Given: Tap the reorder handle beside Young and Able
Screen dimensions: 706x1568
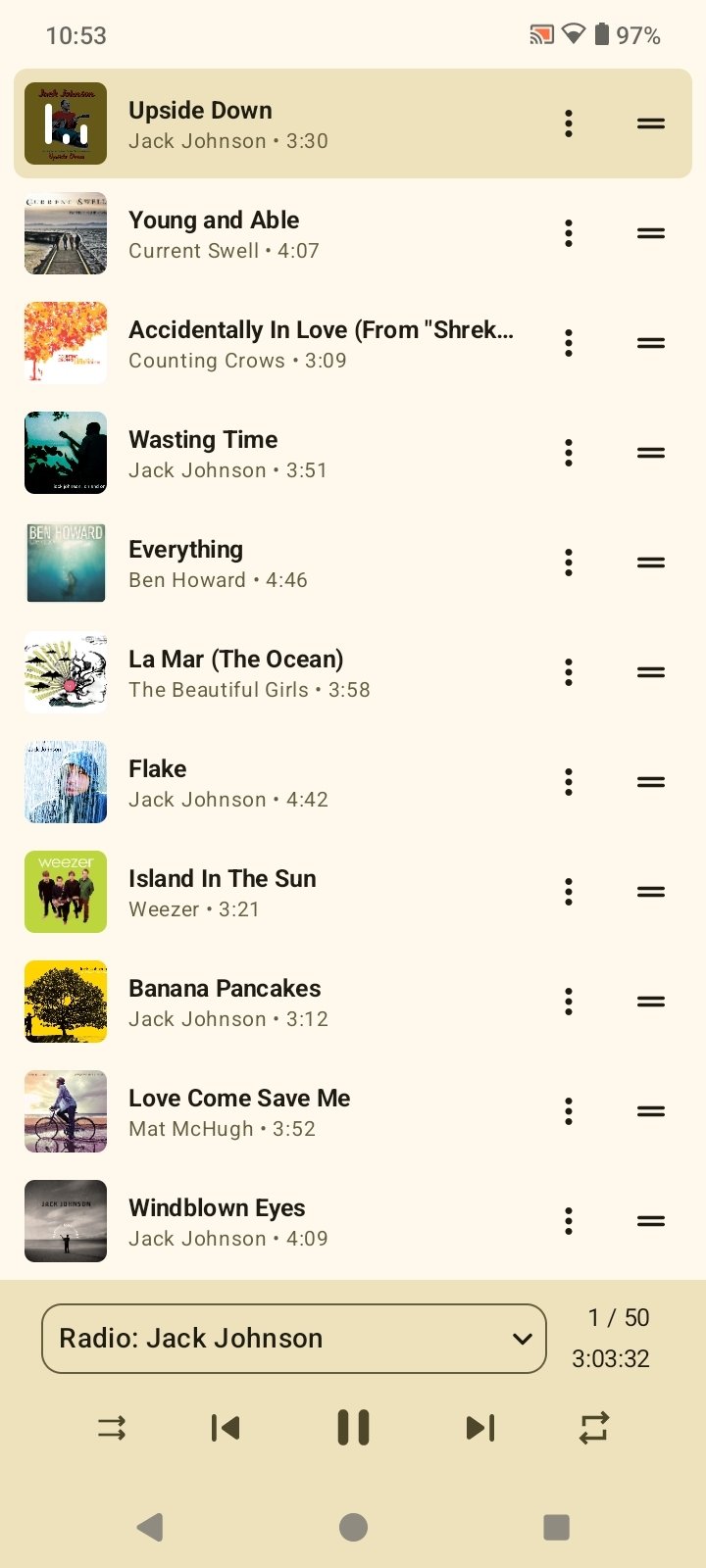Looking at the screenshot, I should tap(651, 233).
